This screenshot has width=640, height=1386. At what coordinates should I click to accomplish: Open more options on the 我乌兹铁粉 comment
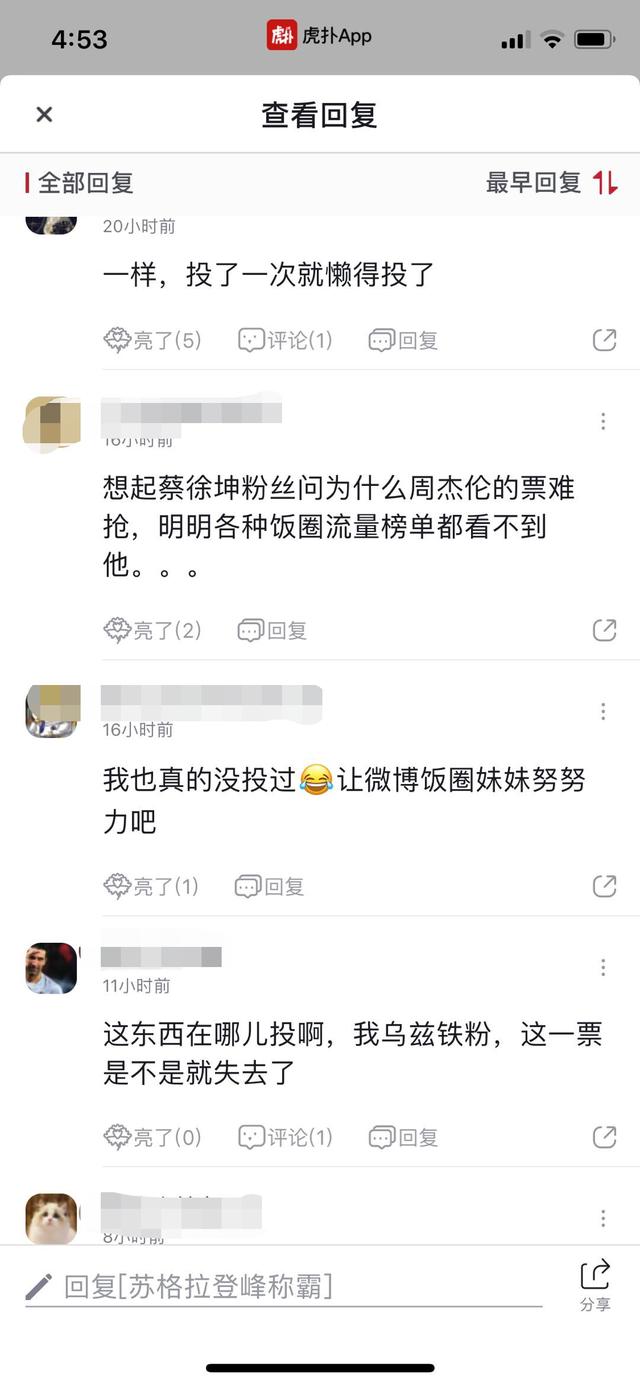[x=603, y=967]
